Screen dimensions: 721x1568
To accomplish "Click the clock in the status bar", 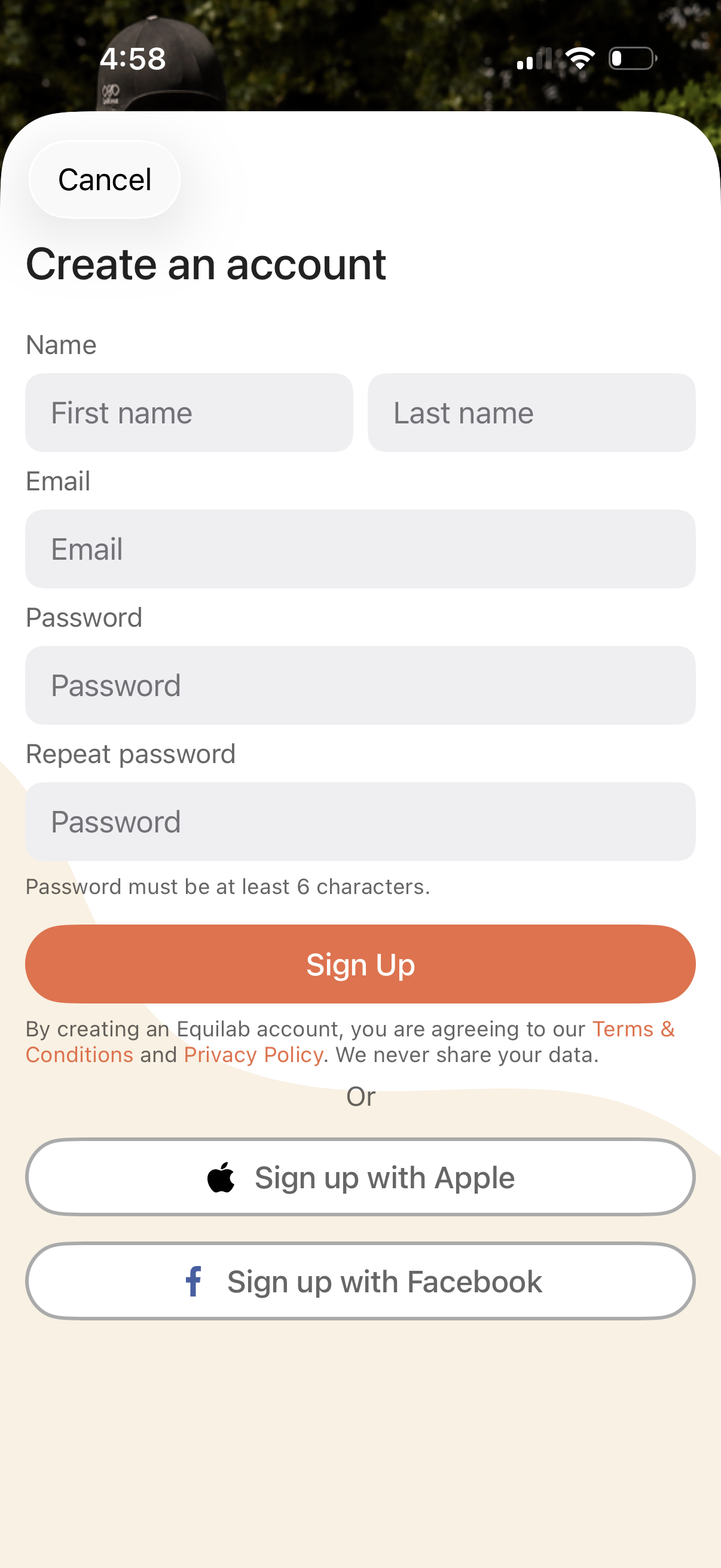I will [133, 59].
